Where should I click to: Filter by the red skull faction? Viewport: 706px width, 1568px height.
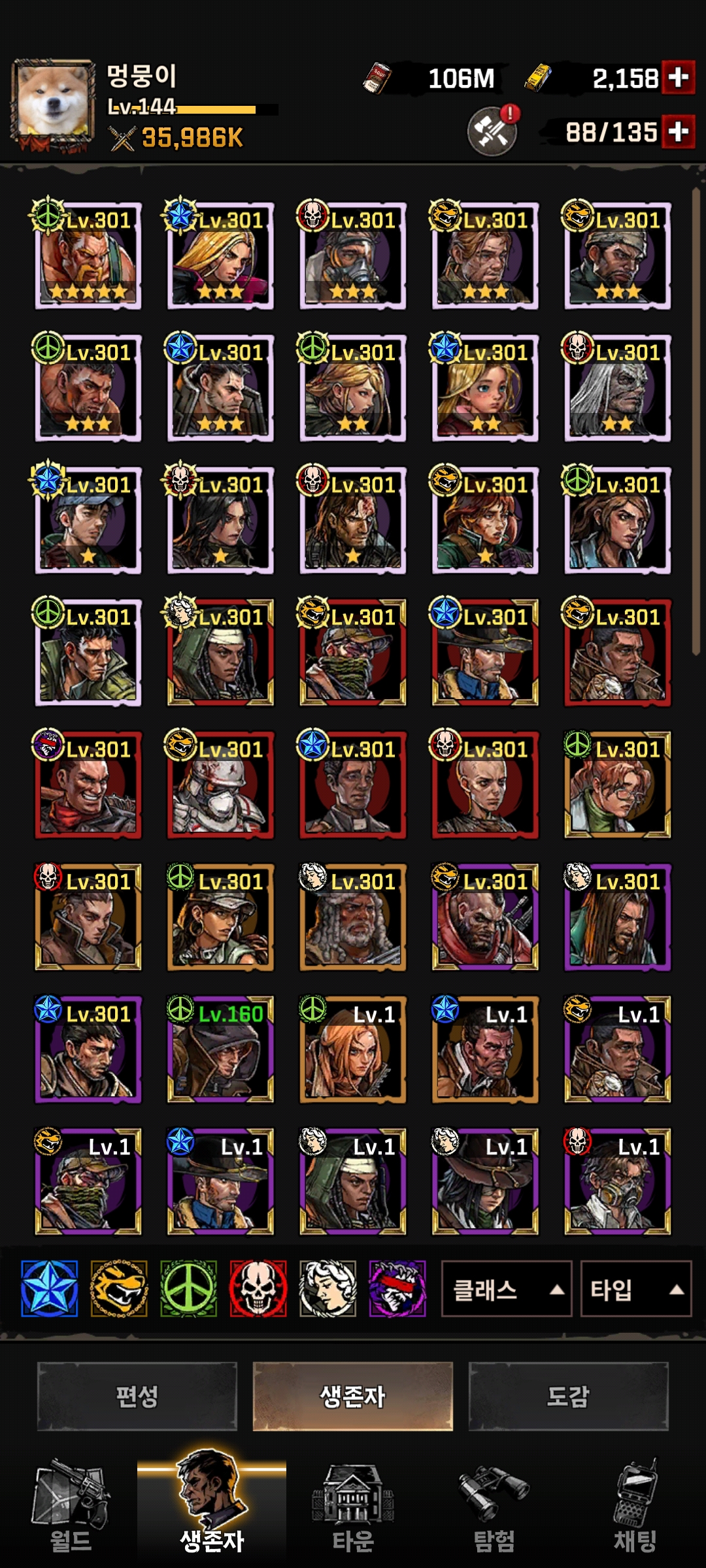coord(258,1288)
